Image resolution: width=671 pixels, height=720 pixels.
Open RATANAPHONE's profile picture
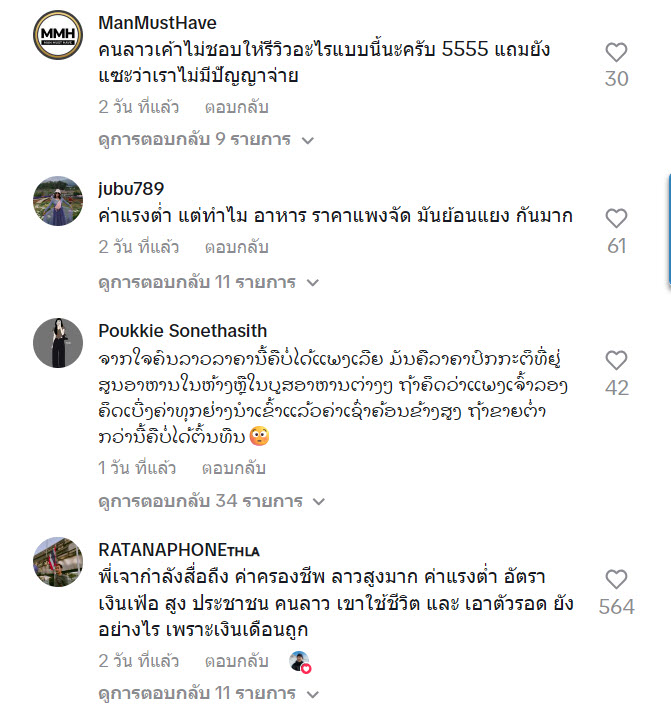(58, 561)
